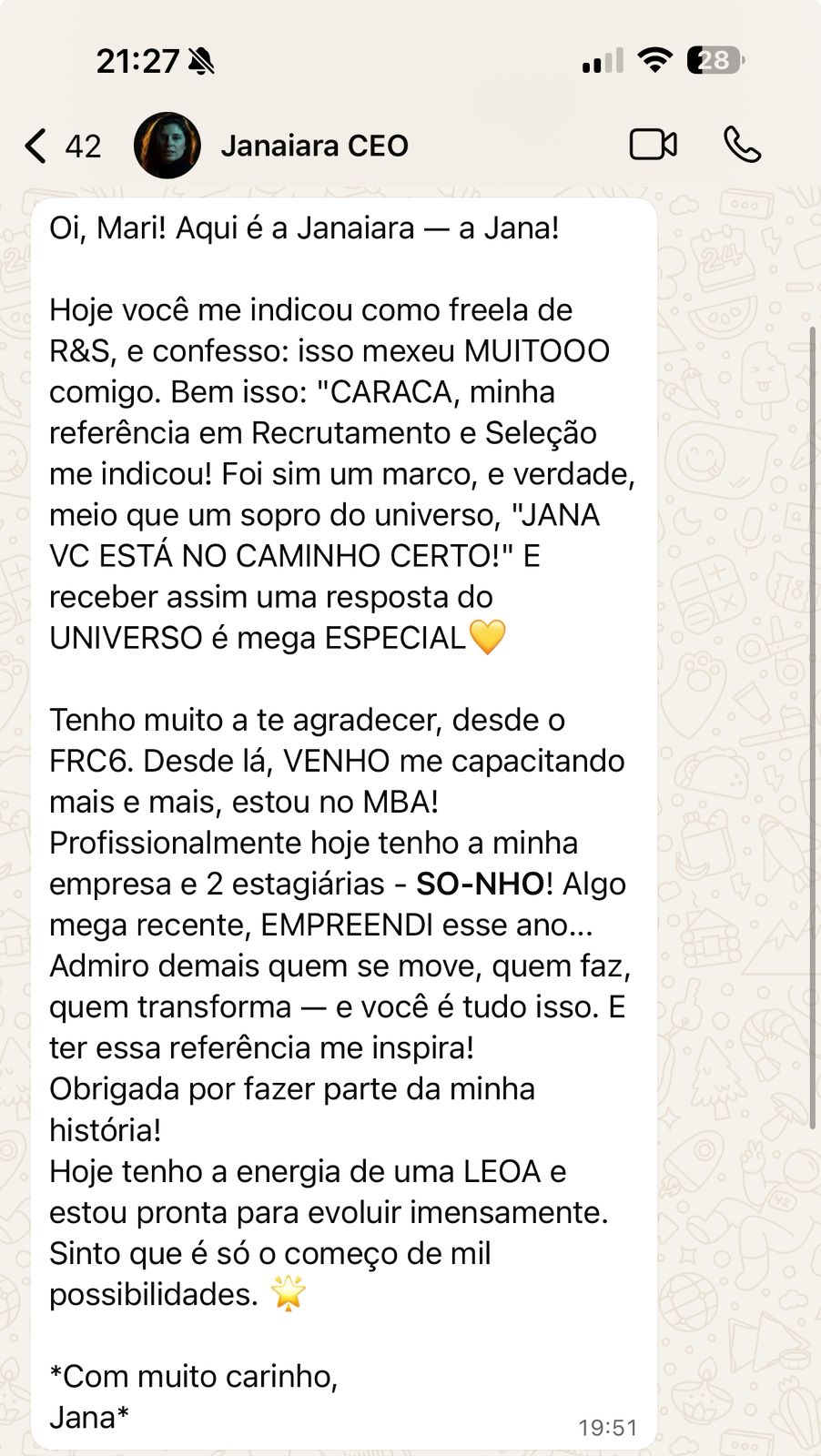This screenshot has height=1456, width=821.
Task: Start a video call with Janaiara CEO
Action: (x=653, y=145)
